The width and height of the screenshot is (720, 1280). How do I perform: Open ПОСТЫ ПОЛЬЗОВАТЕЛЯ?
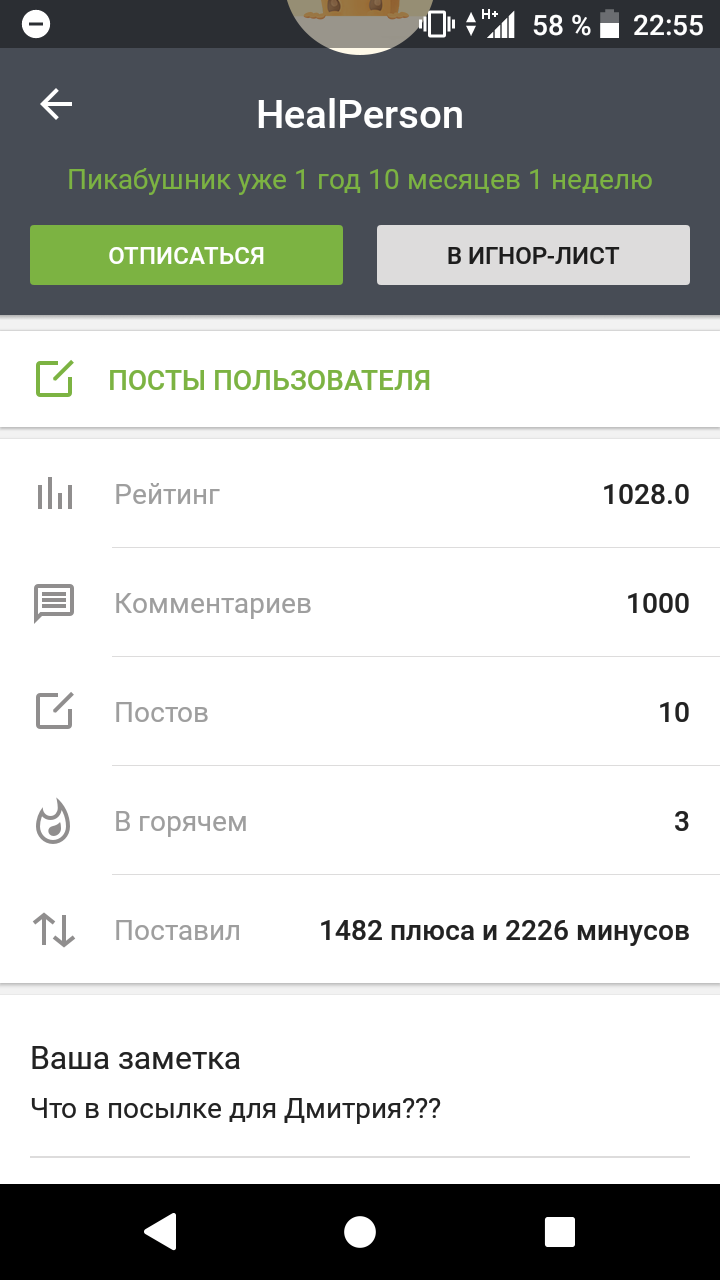pyautogui.click(x=269, y=380)
